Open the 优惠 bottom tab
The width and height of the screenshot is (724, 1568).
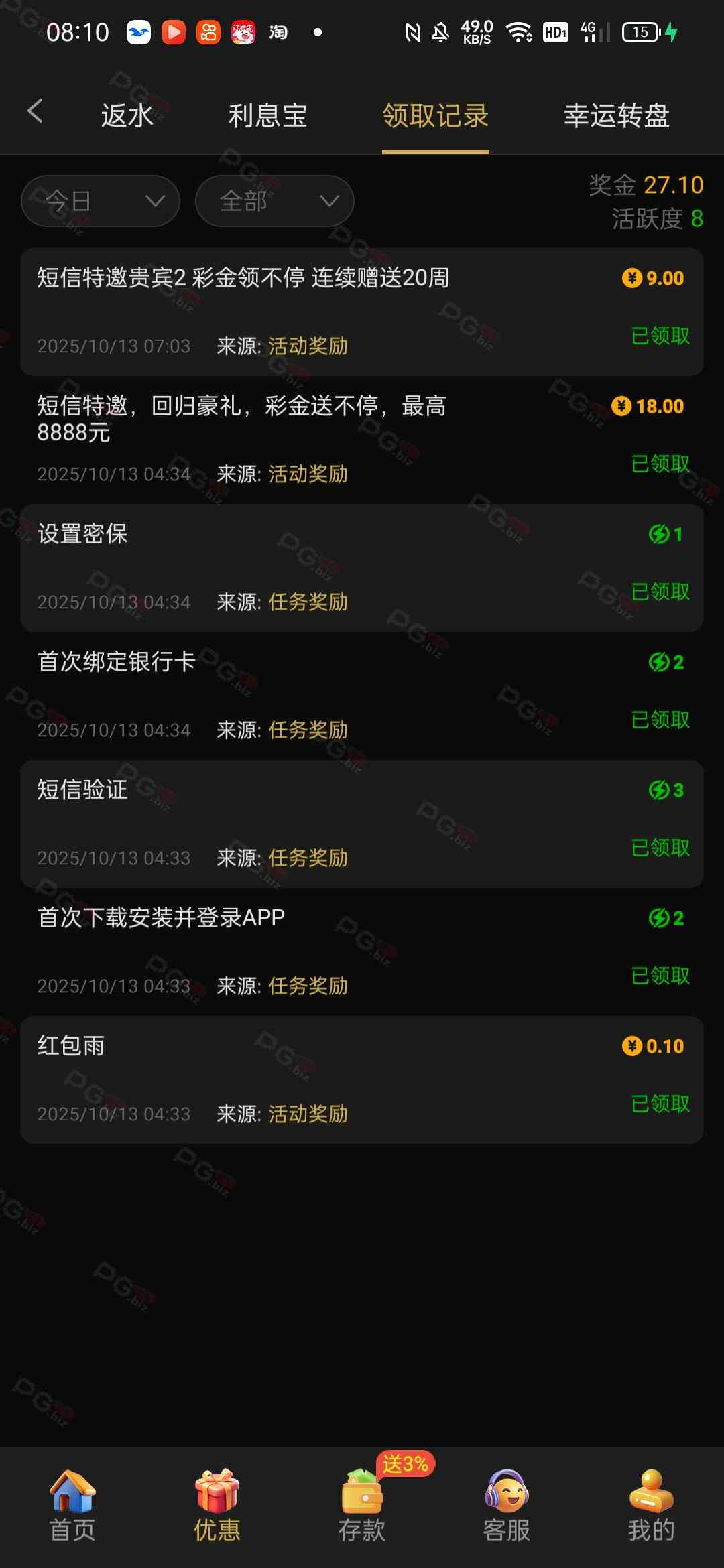[217, 1506]
